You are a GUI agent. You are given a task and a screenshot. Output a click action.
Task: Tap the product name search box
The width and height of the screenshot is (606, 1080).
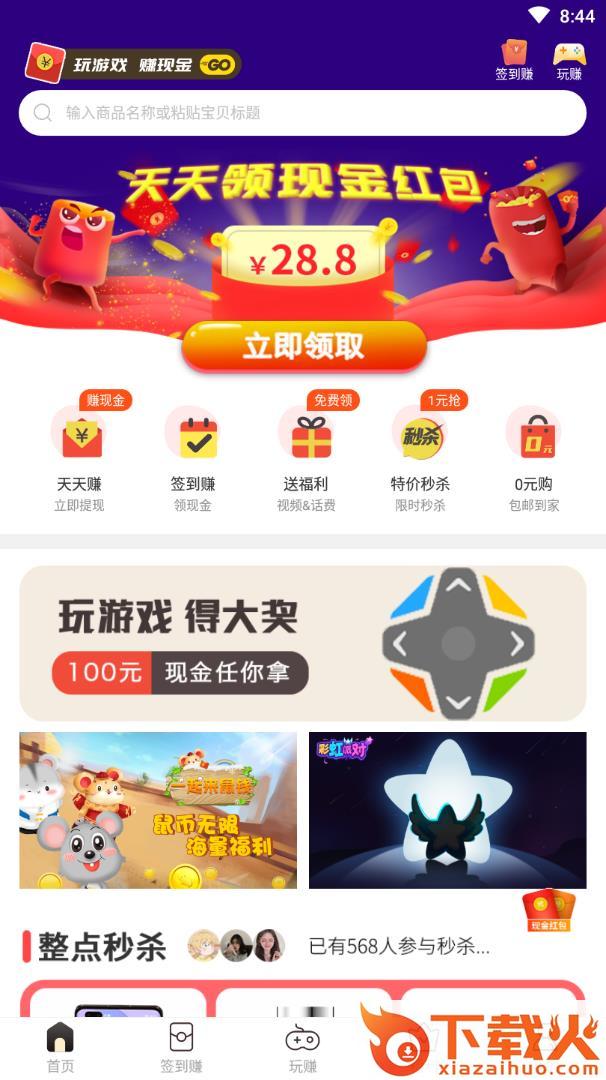[302, 113]
